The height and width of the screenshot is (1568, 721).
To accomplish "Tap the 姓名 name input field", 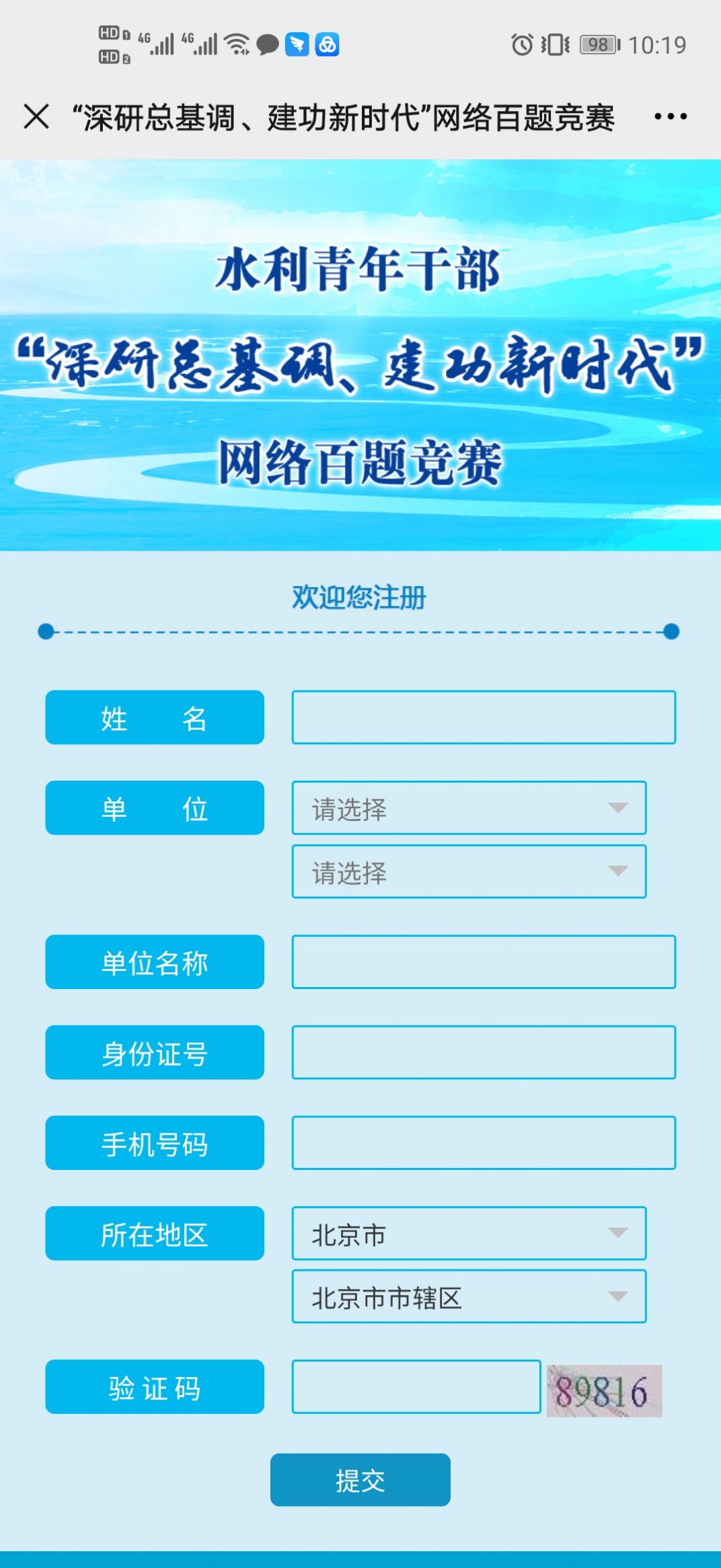I will [483, 717].
